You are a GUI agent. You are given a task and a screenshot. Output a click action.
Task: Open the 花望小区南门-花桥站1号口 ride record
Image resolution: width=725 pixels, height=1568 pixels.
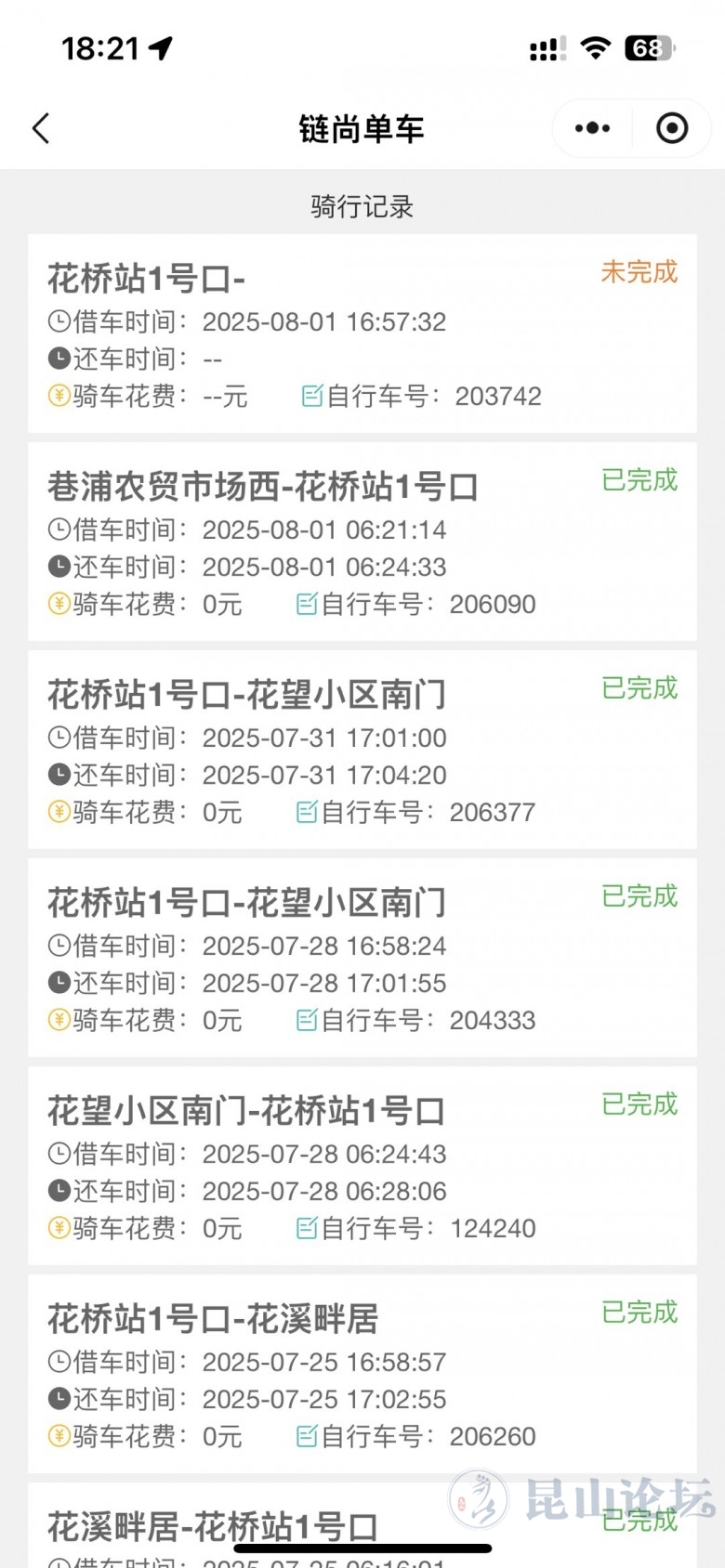362,1166
